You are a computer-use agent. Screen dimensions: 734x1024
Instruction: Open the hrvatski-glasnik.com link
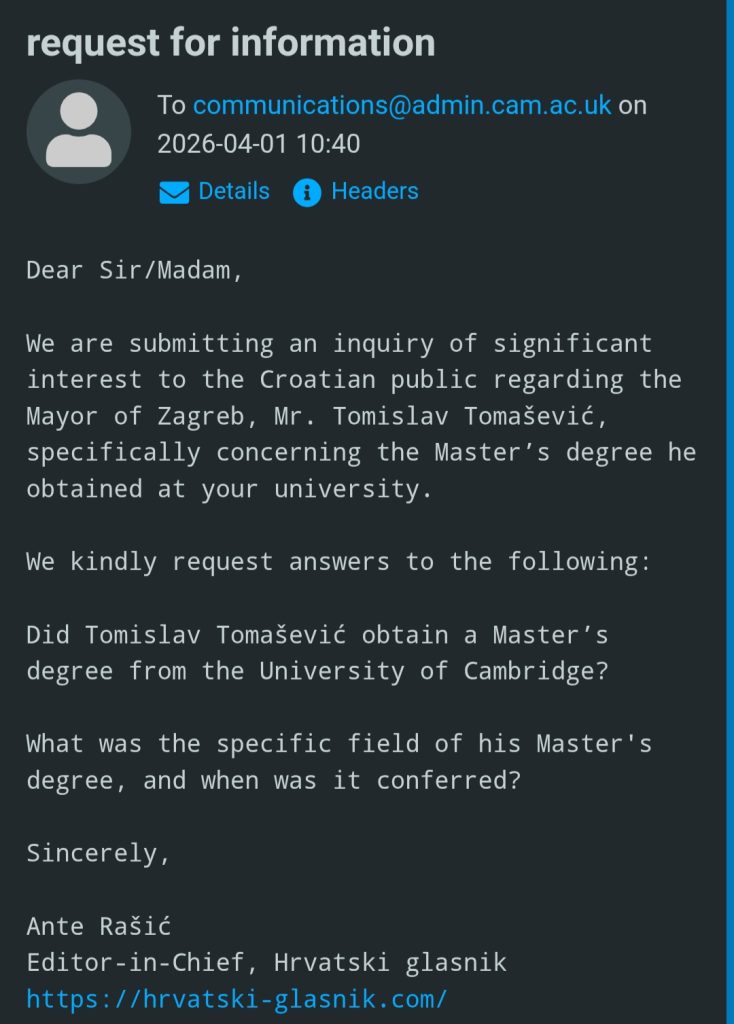coord(236,998)
